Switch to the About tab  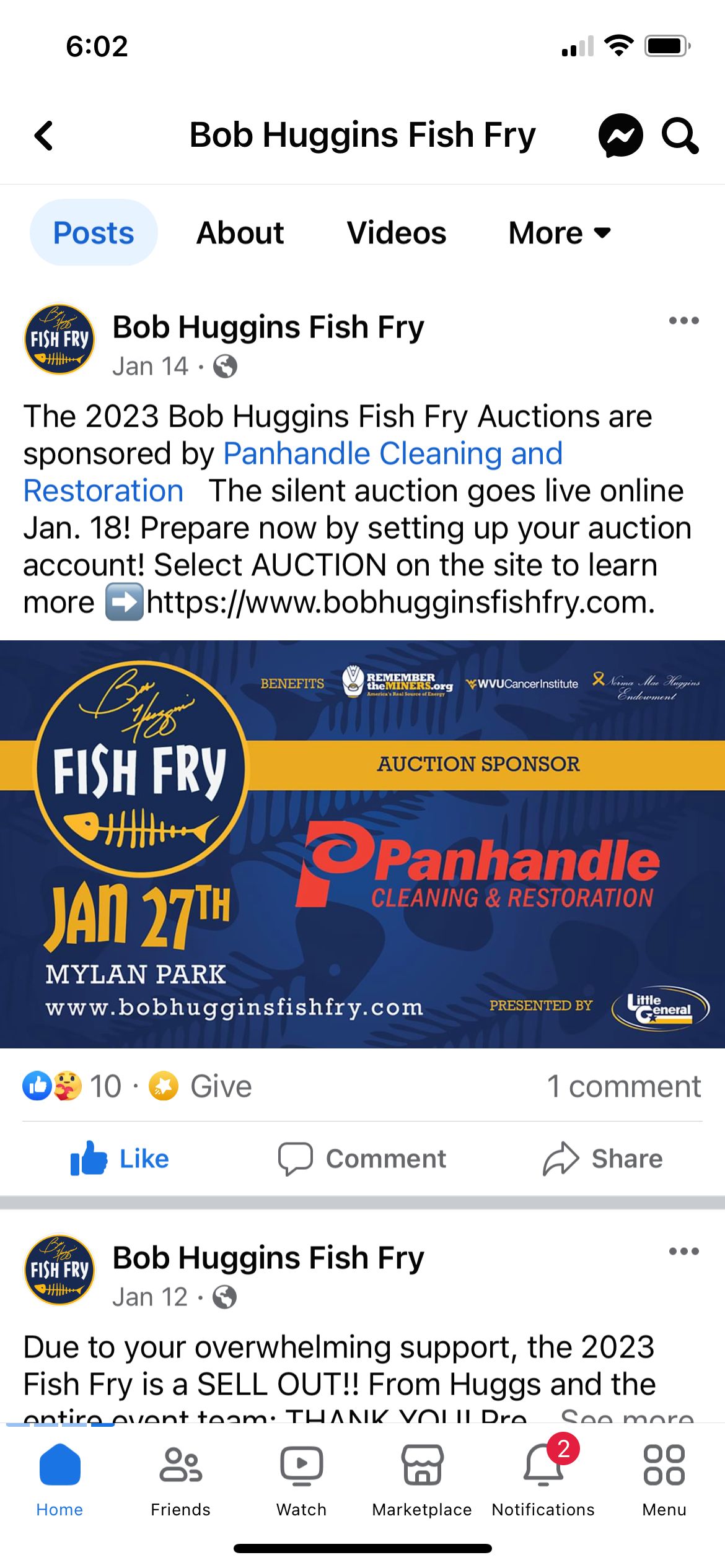click(240, 233)
